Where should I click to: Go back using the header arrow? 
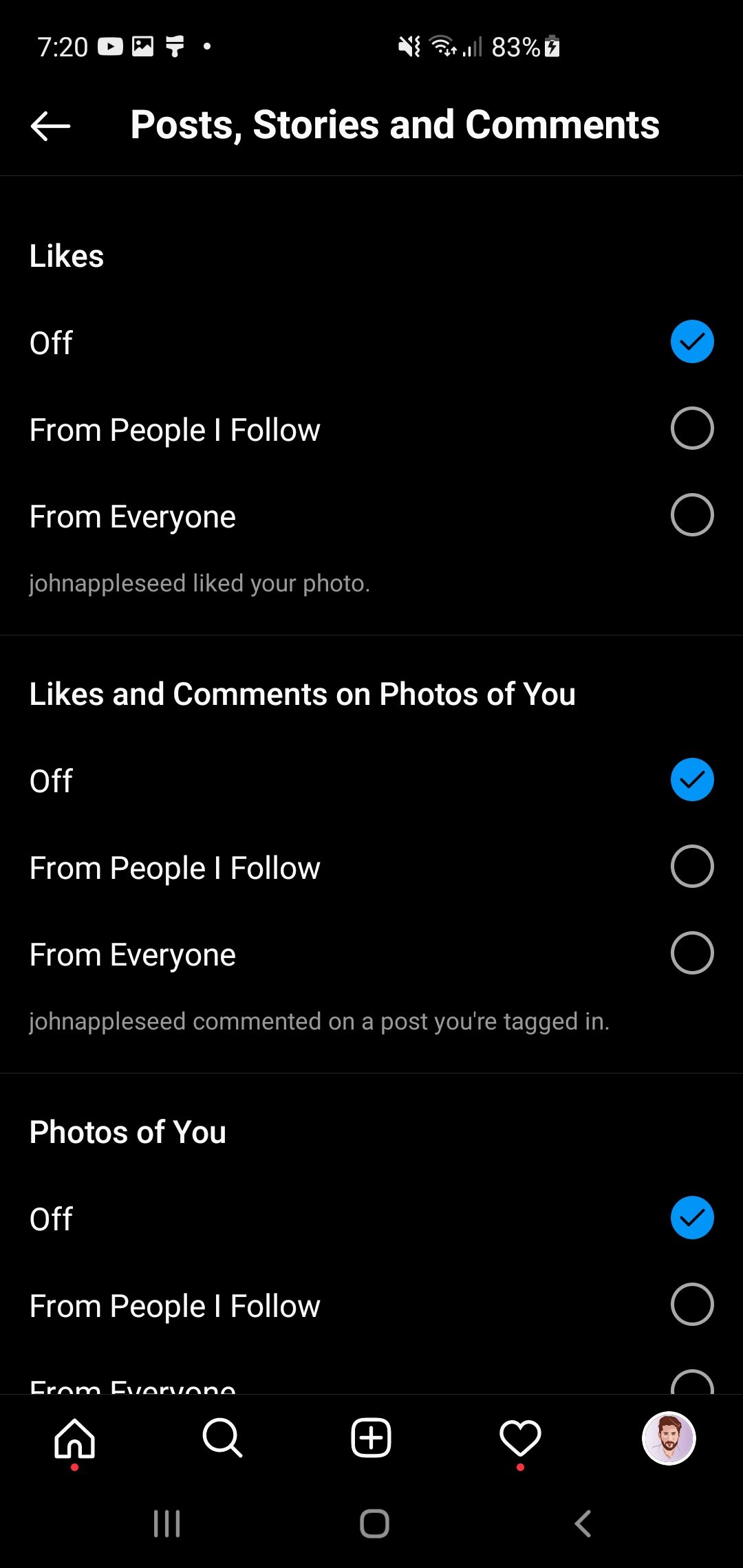pyautogui.click(x=50, y=126)
